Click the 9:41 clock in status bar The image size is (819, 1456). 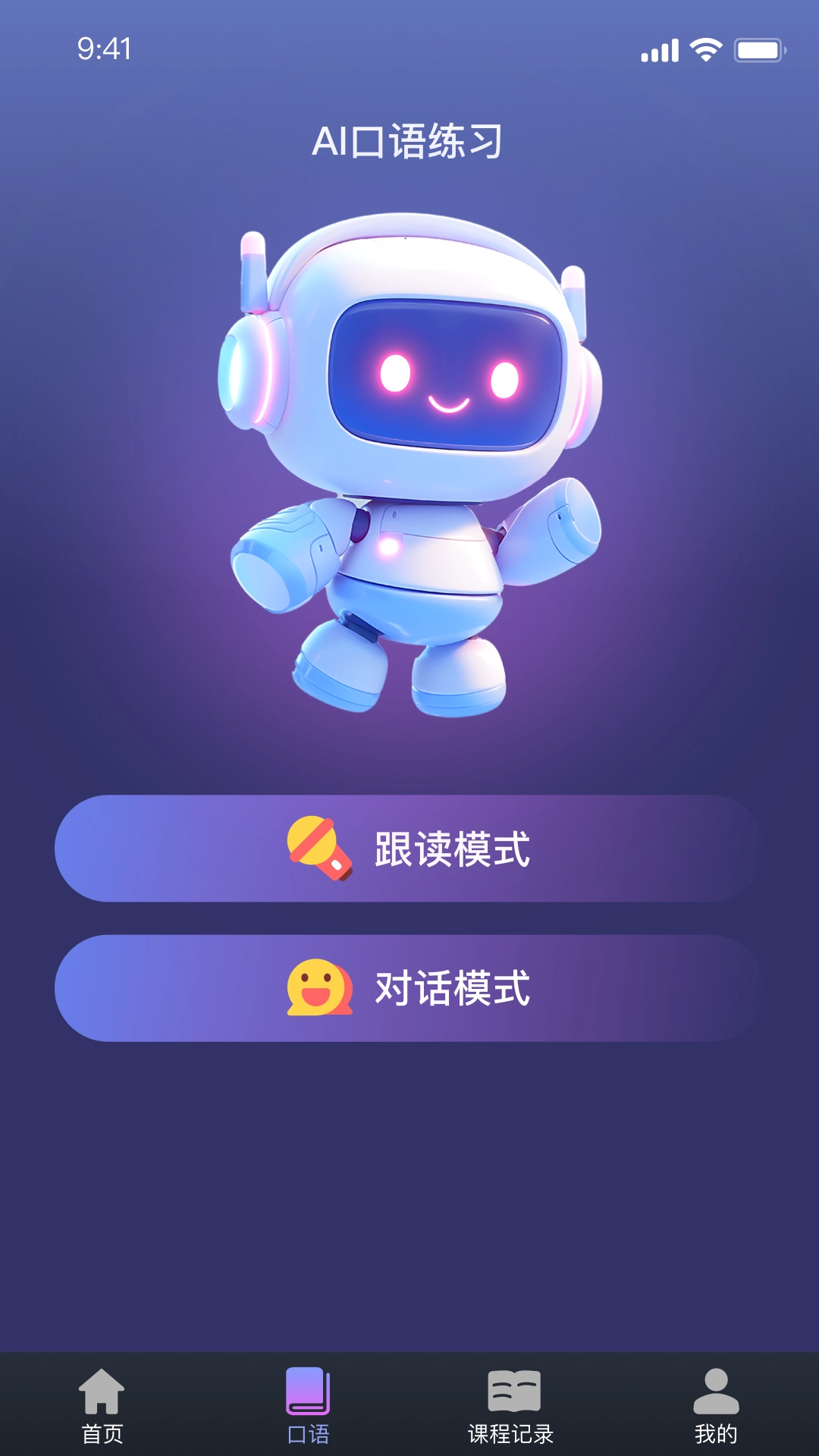(x=104, y=48)
